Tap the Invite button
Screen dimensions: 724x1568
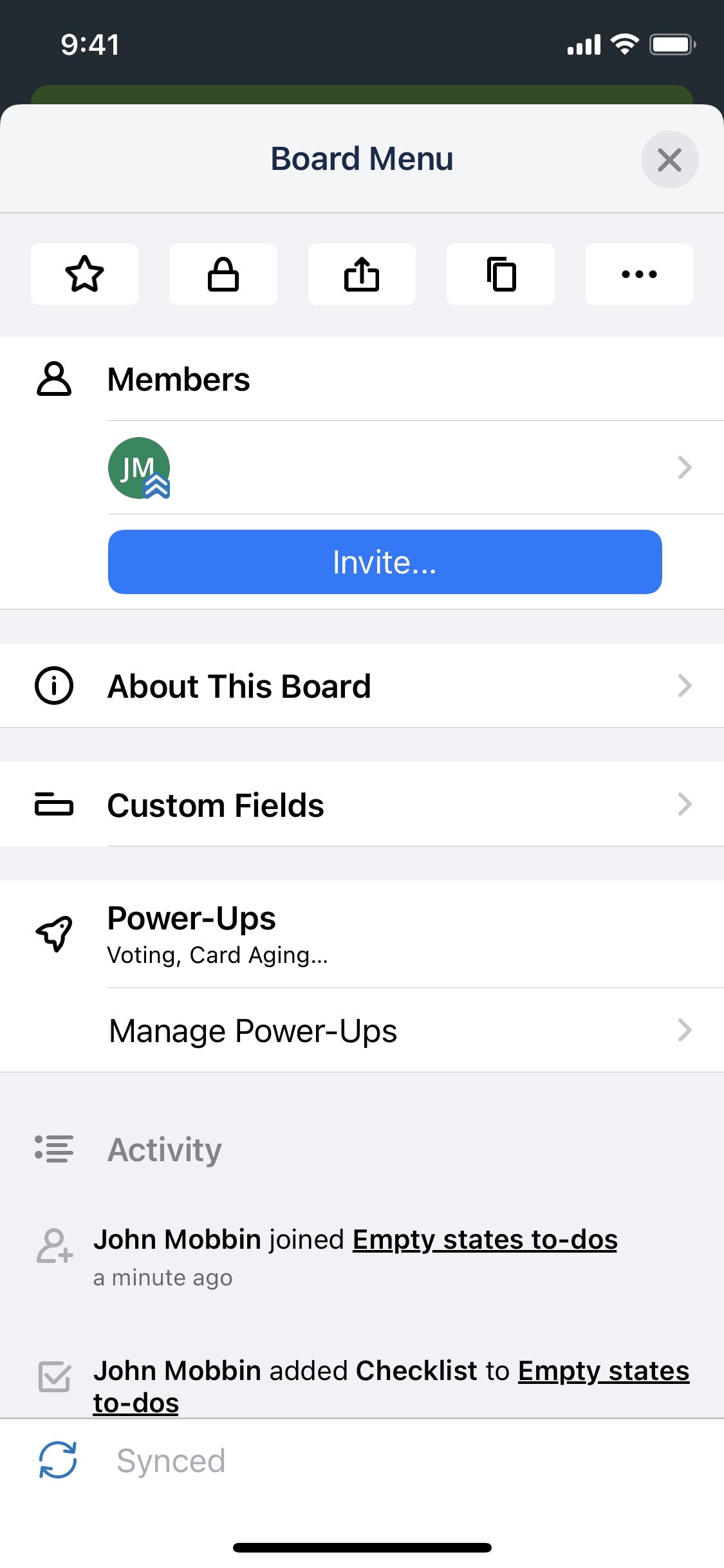(385, 562)
